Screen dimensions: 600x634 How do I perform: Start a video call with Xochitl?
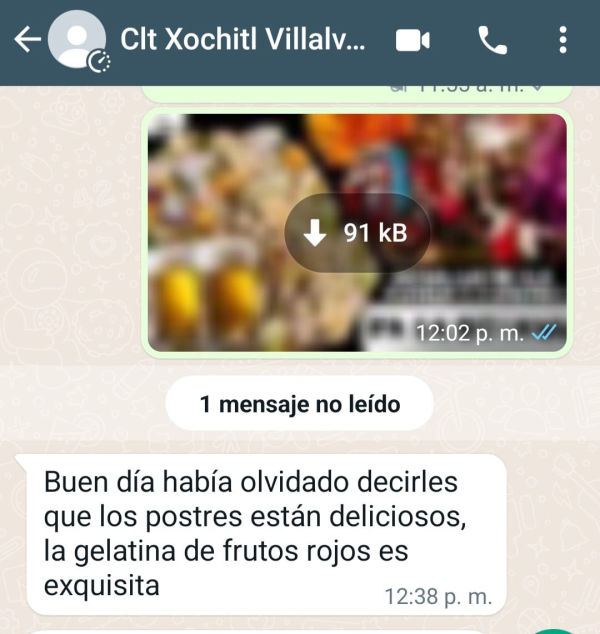[x=412, y=40]
